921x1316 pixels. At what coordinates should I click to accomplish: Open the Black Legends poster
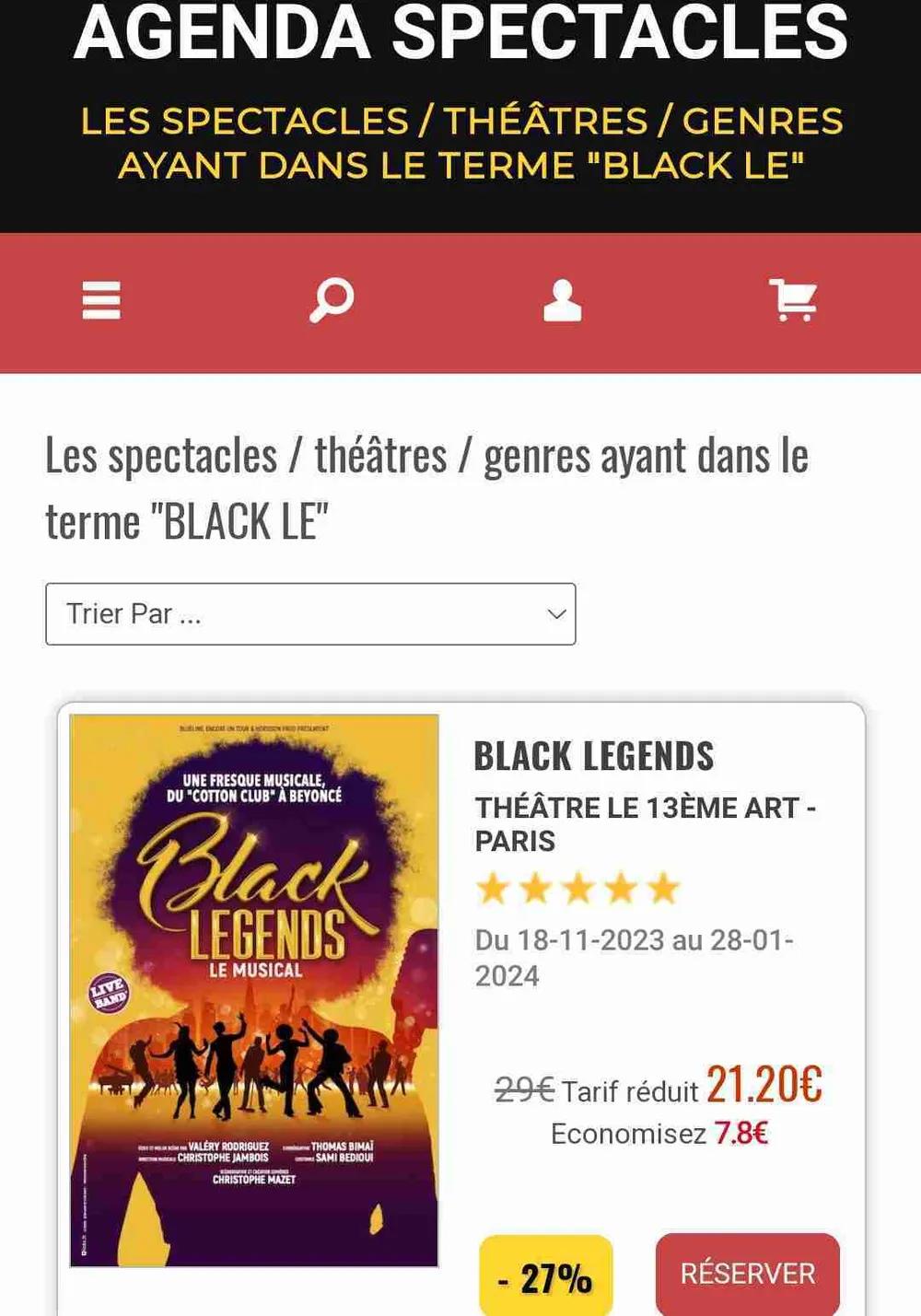[254, 990]
